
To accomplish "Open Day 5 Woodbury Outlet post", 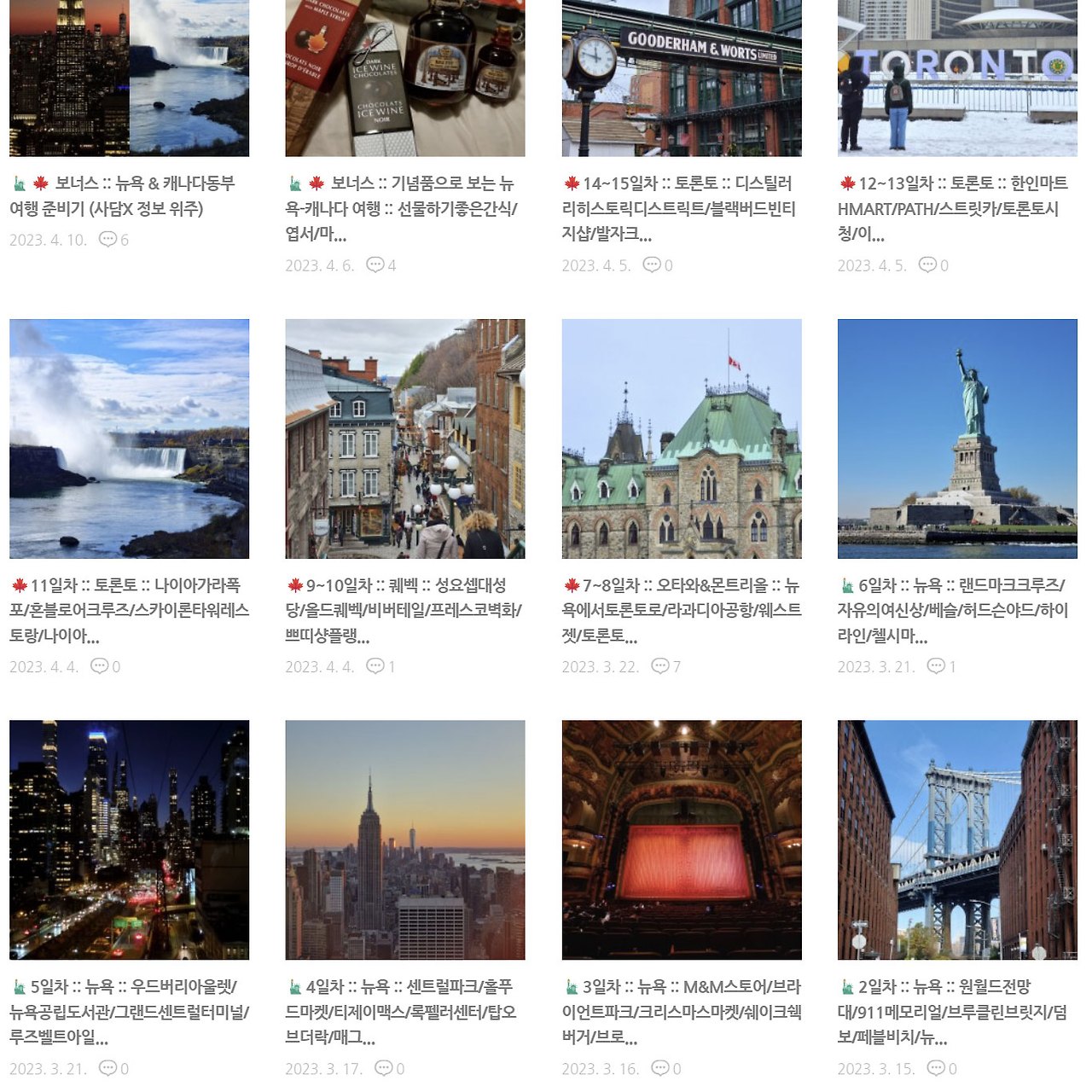I will pos(129,1012).
